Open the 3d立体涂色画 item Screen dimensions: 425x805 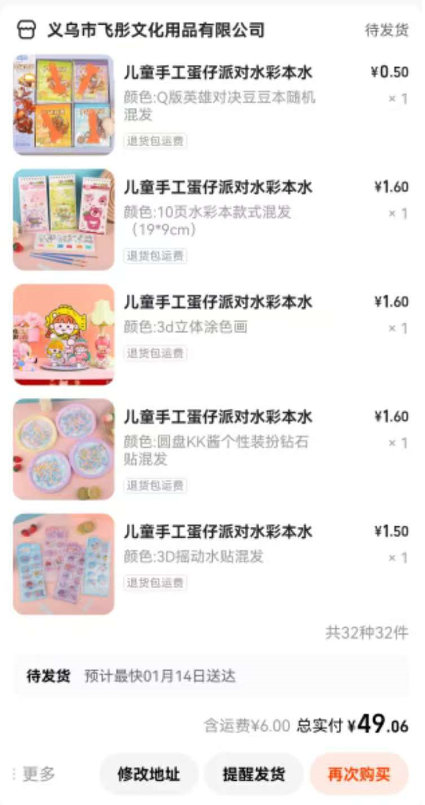(211, 335)
